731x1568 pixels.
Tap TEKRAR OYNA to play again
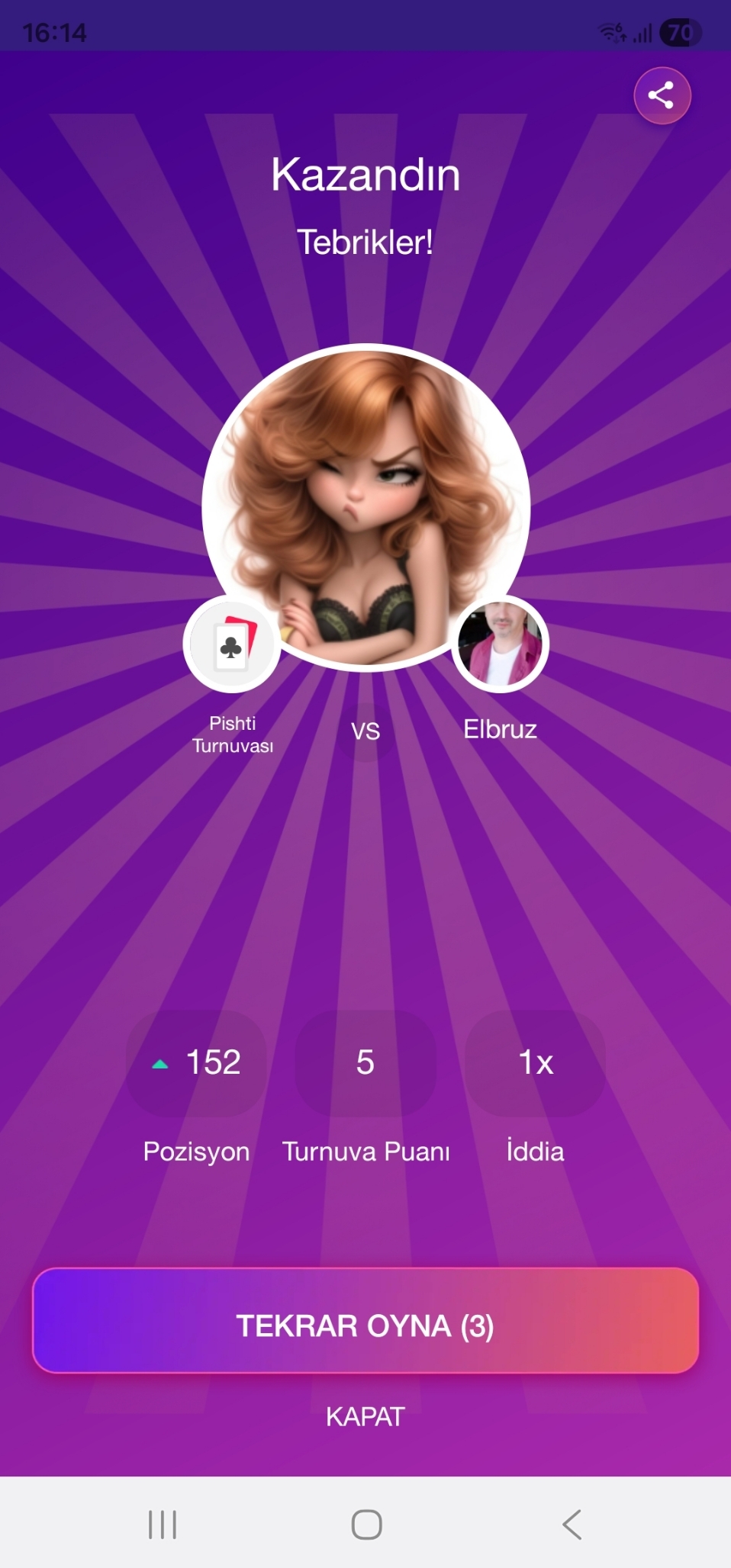[365, 1320]
